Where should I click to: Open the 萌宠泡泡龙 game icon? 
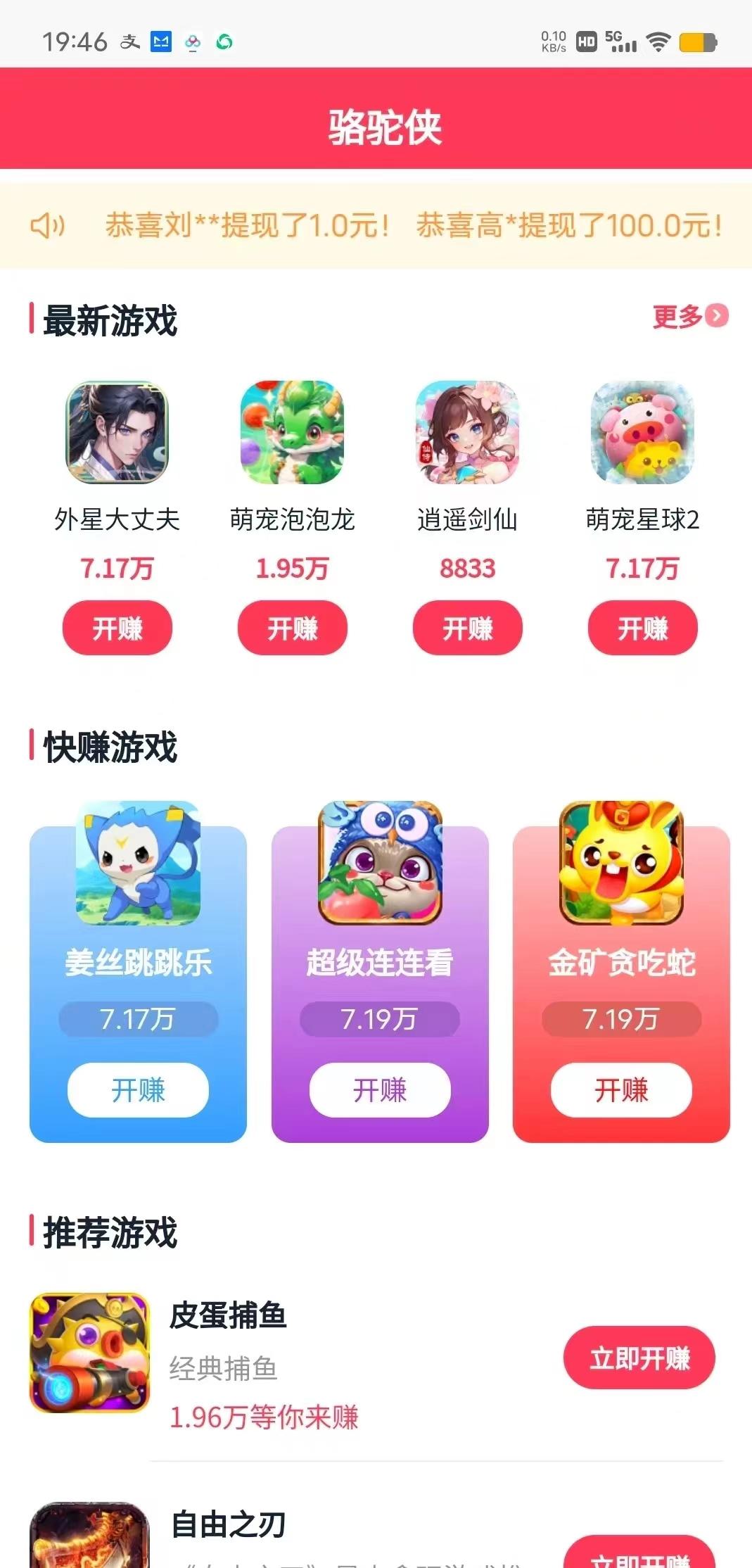[x=293, y=432]
